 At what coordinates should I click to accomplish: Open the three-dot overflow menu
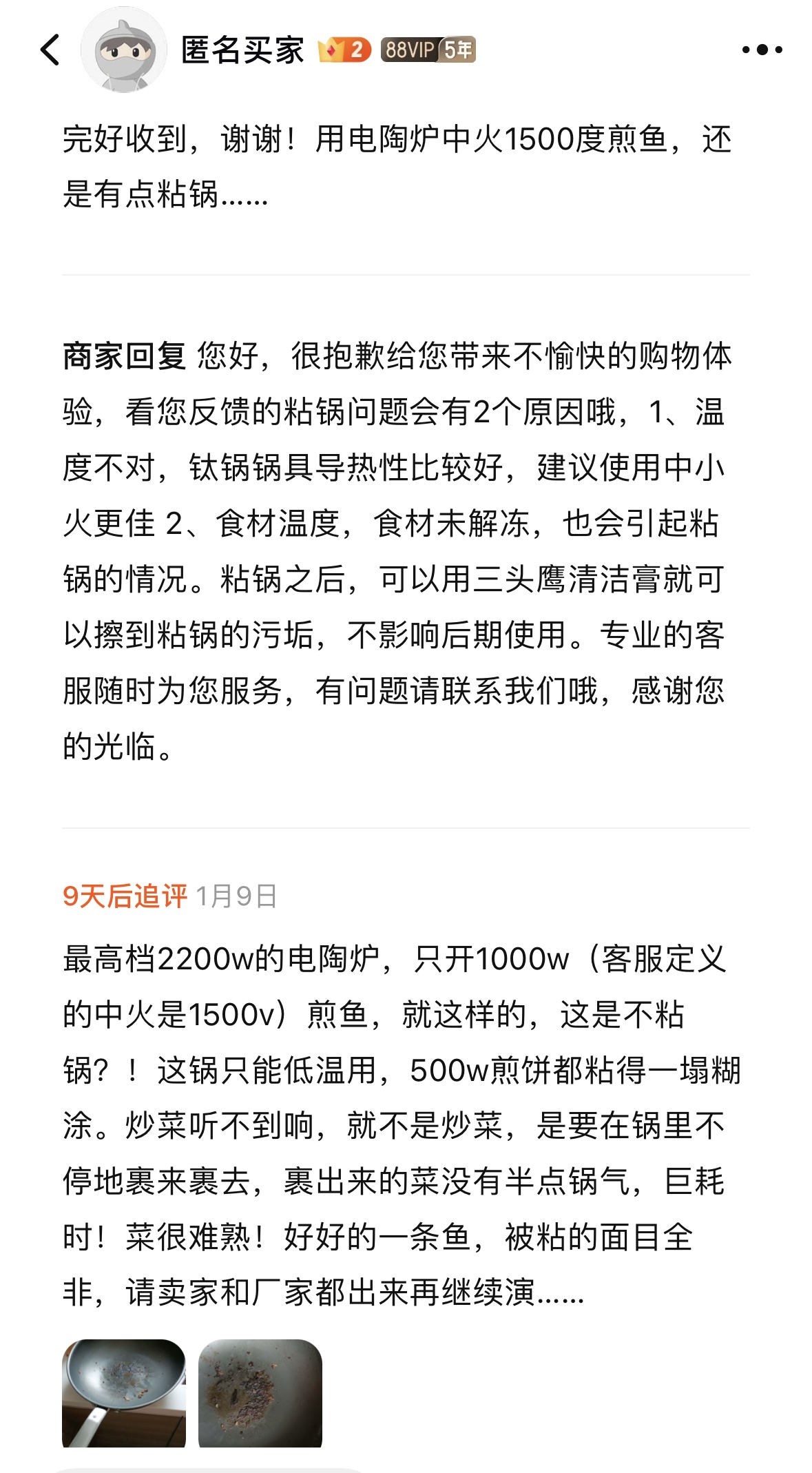762,50
